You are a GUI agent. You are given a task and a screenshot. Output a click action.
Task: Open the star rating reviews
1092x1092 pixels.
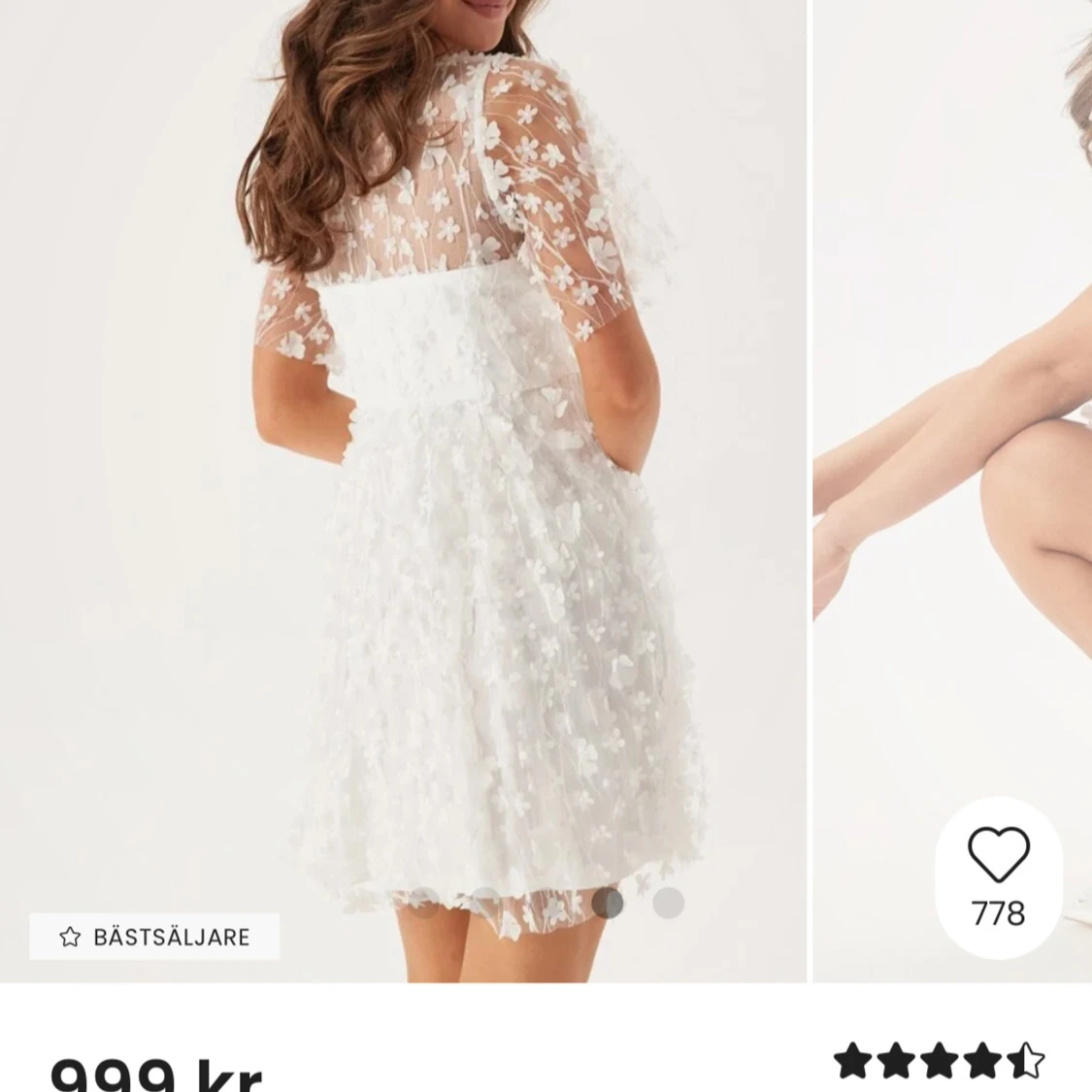point(939,1062)
